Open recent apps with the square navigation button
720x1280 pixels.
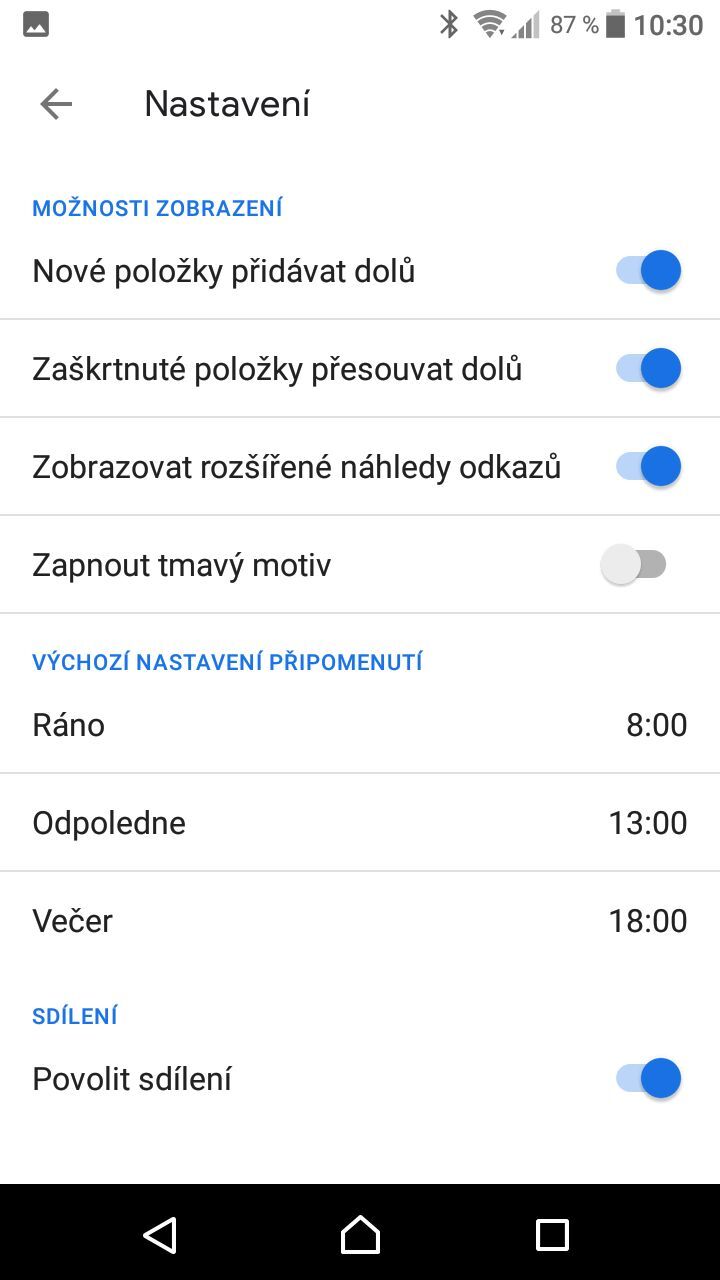pyautogui.click(x=552, y=1235)
